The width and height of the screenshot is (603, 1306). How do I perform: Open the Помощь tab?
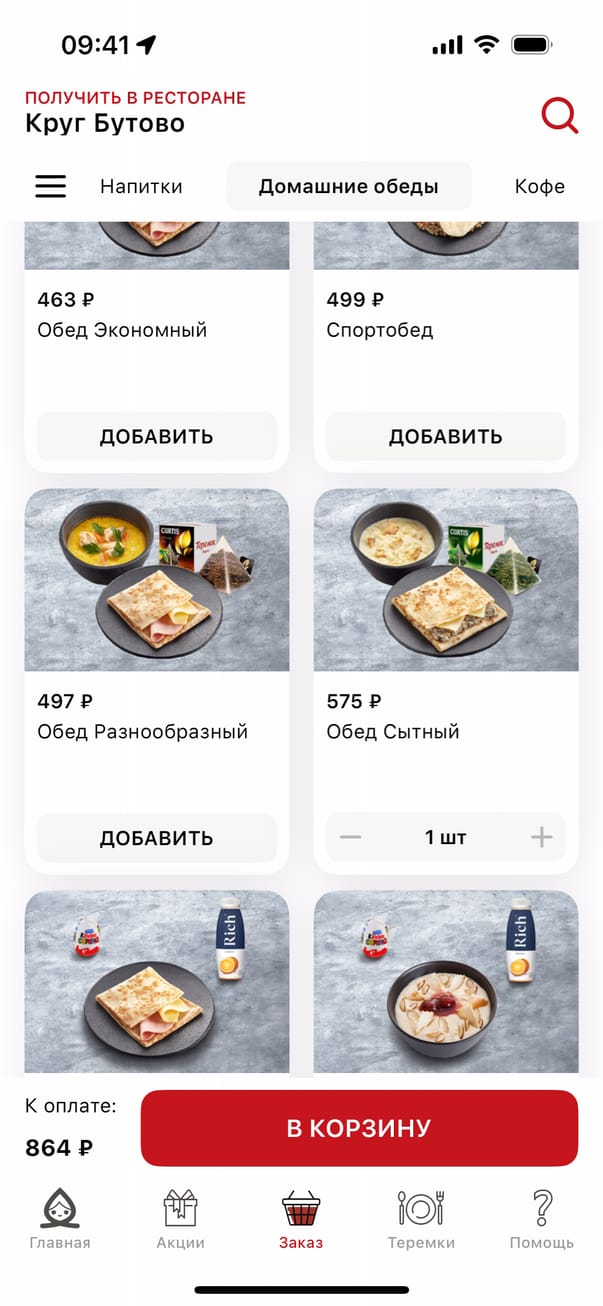(x=542, y=1220)
